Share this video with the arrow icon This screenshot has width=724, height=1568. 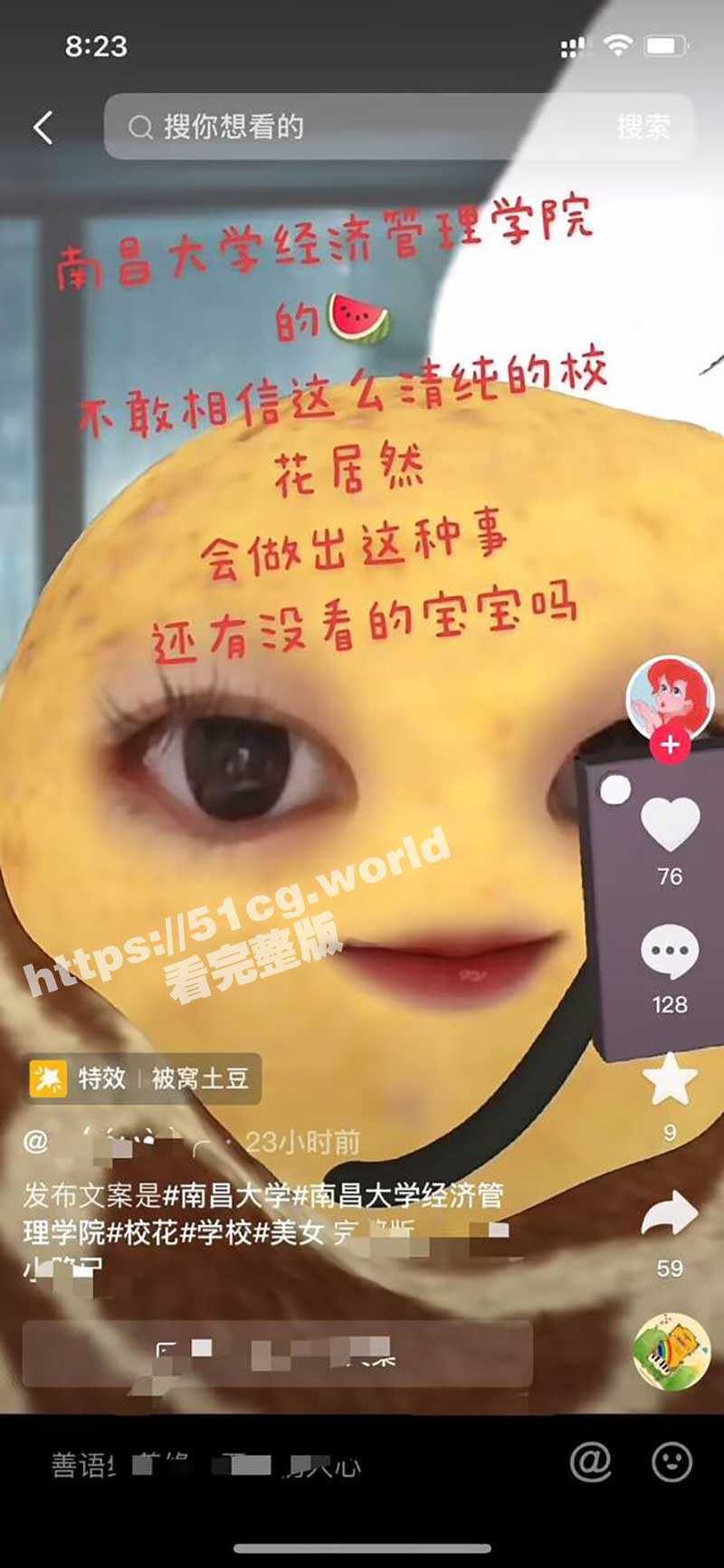[x=670, y=1214]
